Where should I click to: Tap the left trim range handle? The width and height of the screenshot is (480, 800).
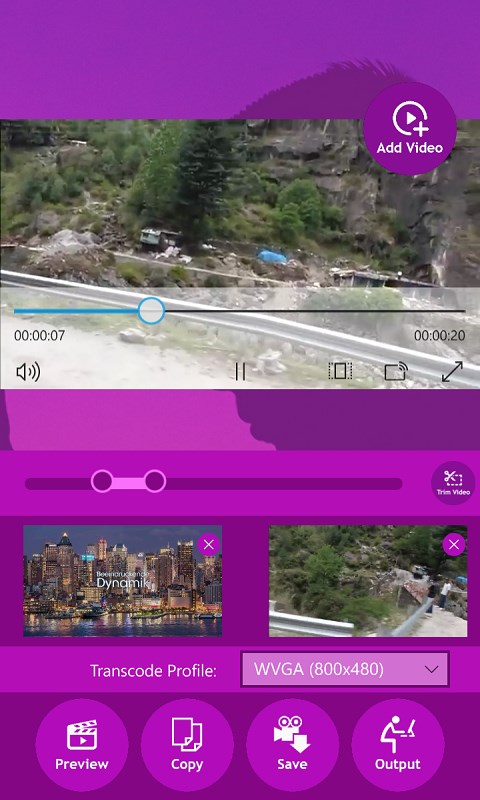click(x=102, y=481)
